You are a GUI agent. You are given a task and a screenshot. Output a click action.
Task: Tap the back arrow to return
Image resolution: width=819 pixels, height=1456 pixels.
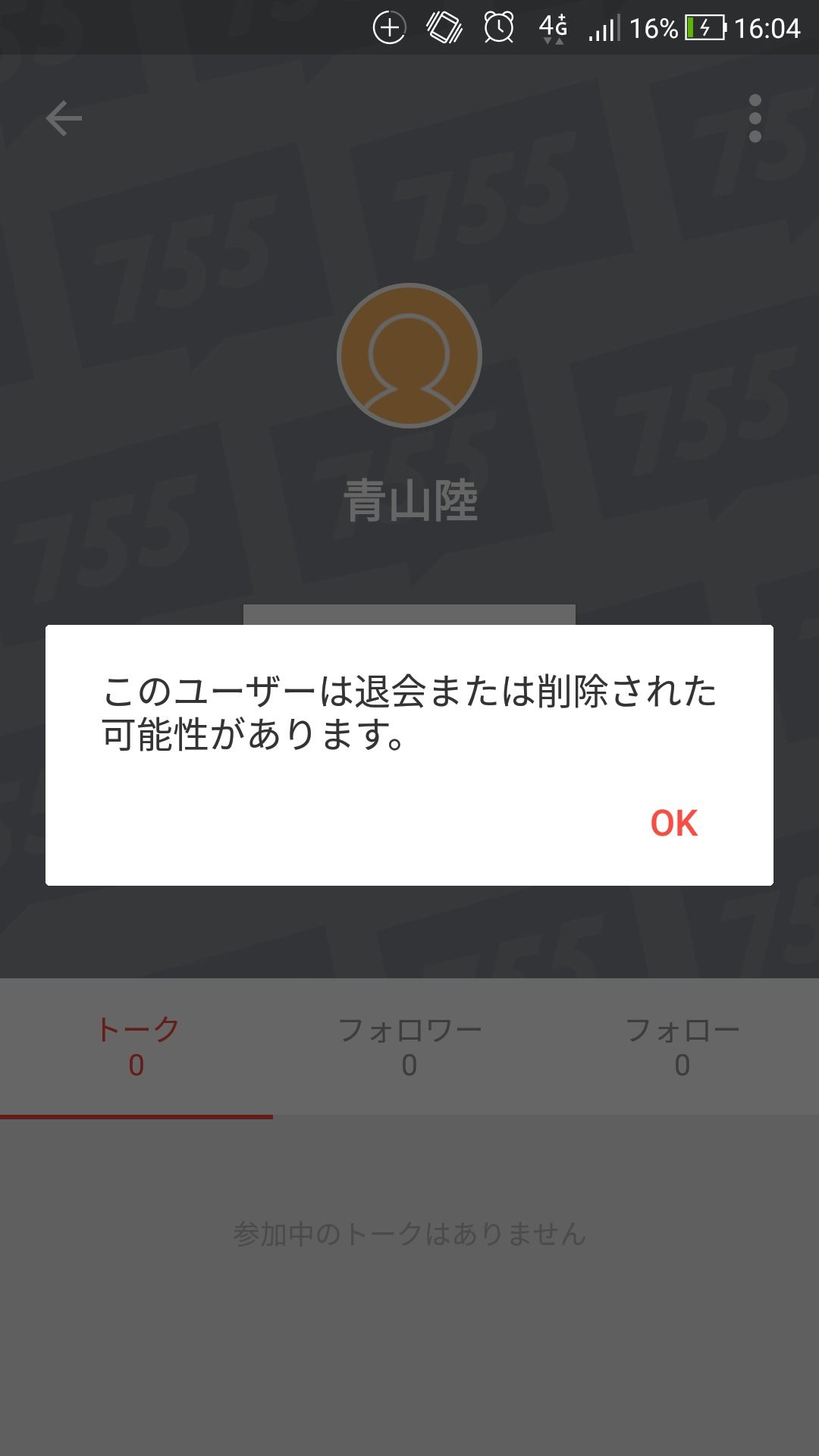coord(64,118)
